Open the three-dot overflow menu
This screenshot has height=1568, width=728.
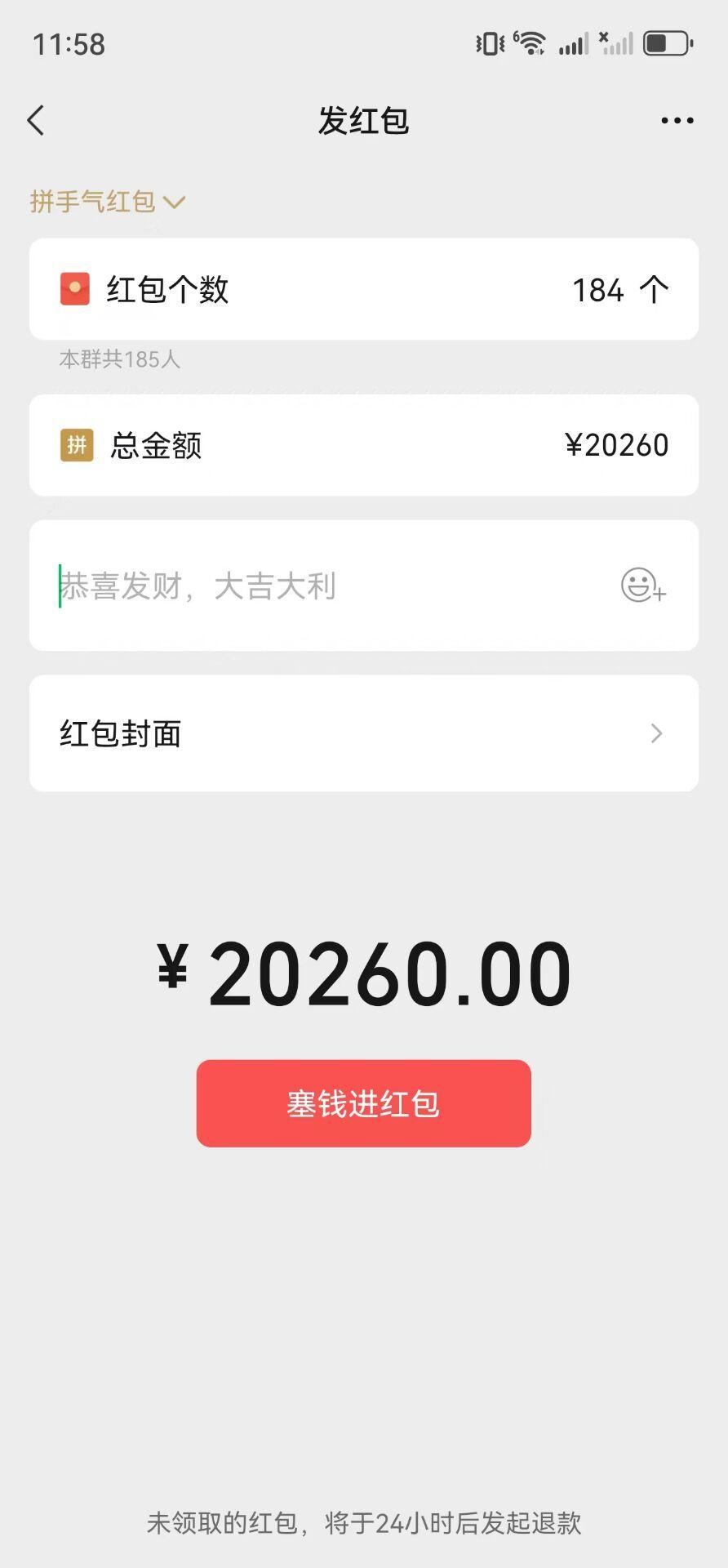click(677, 120)
